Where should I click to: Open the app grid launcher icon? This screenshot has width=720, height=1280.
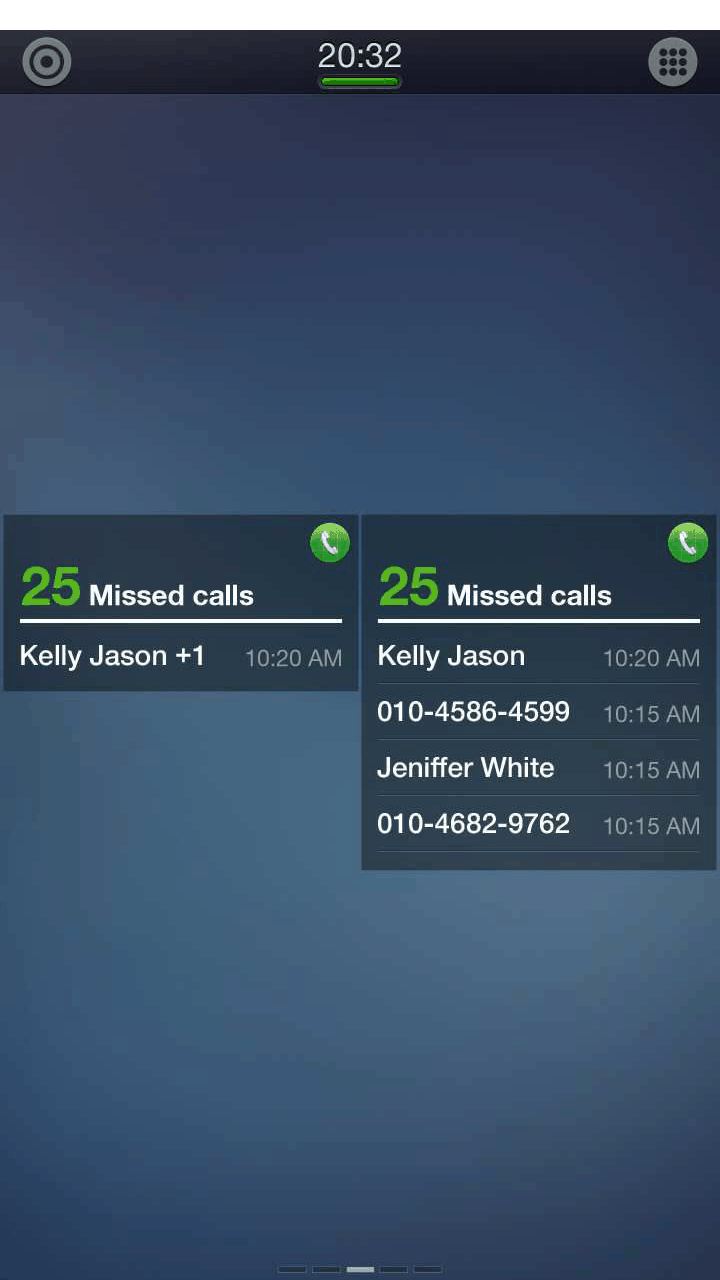tap(673, 62)
